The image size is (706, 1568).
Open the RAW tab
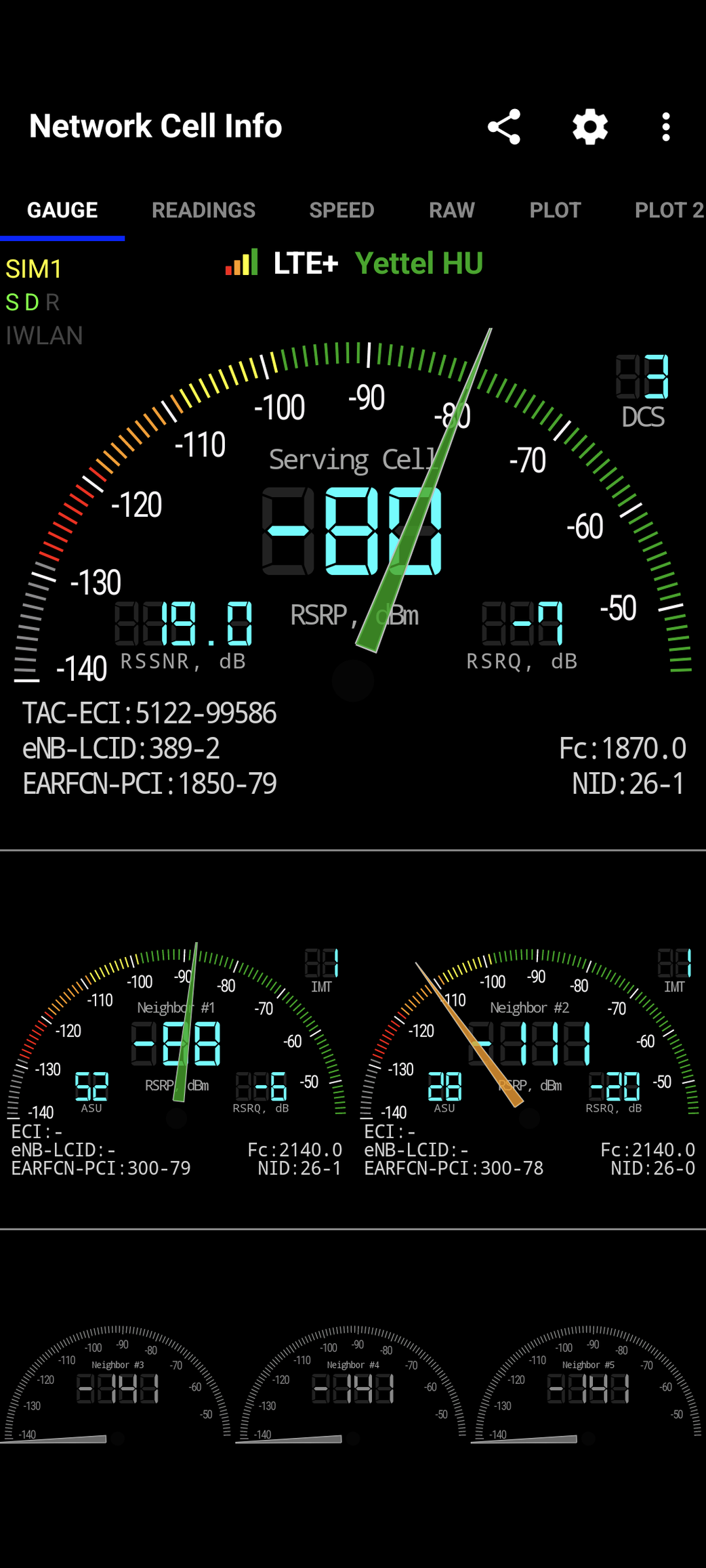click(x=452, y=210)
